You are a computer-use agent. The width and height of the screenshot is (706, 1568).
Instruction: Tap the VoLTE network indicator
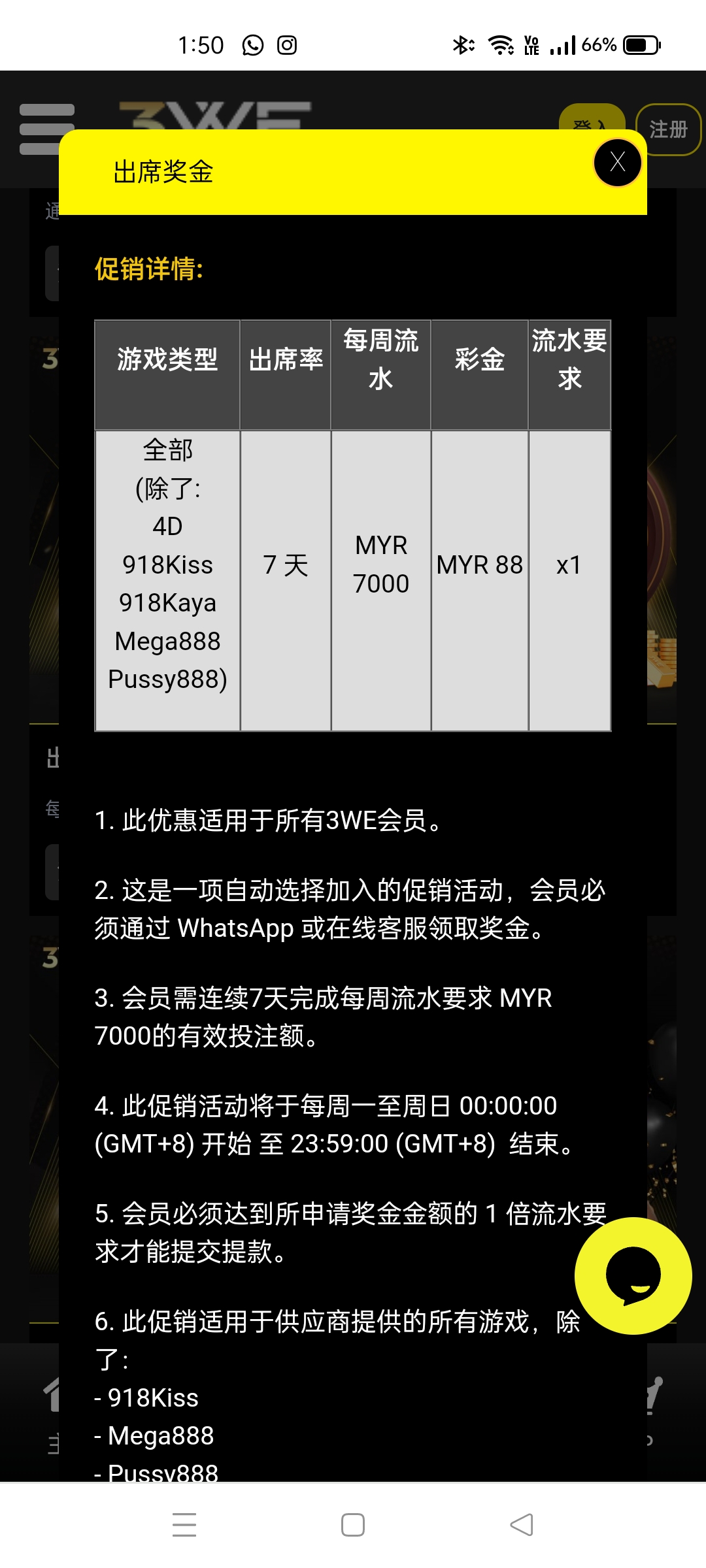click(x=531, y=44)
